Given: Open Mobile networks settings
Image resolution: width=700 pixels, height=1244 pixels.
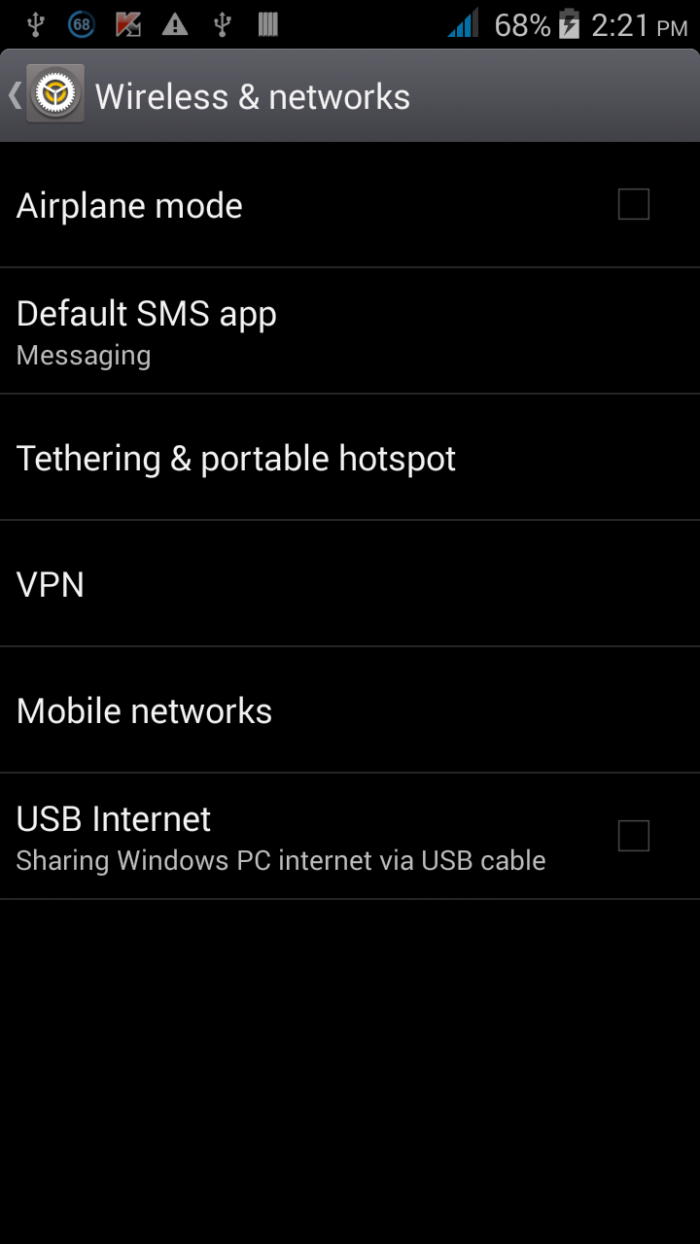Looking at the screenshot, I should point(349,711).
